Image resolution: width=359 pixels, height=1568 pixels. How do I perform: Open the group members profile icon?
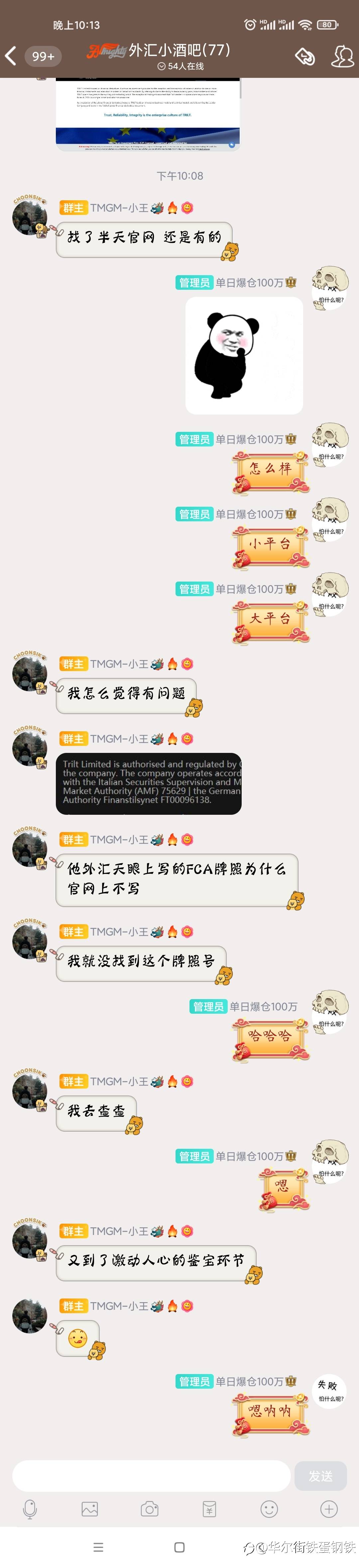(342, 56)
